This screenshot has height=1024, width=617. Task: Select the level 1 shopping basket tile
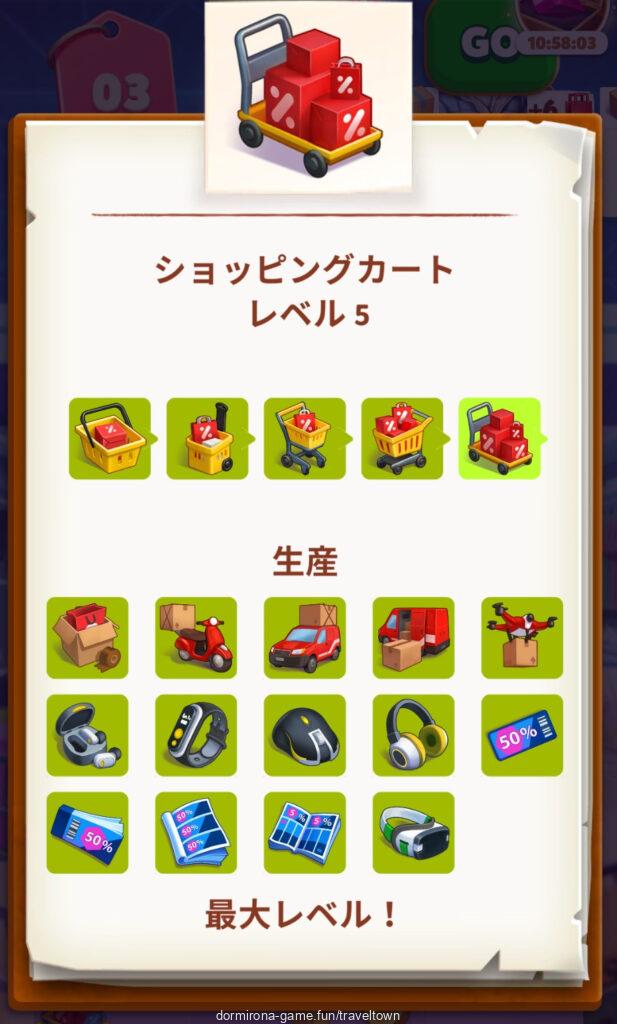click(109, 438)
